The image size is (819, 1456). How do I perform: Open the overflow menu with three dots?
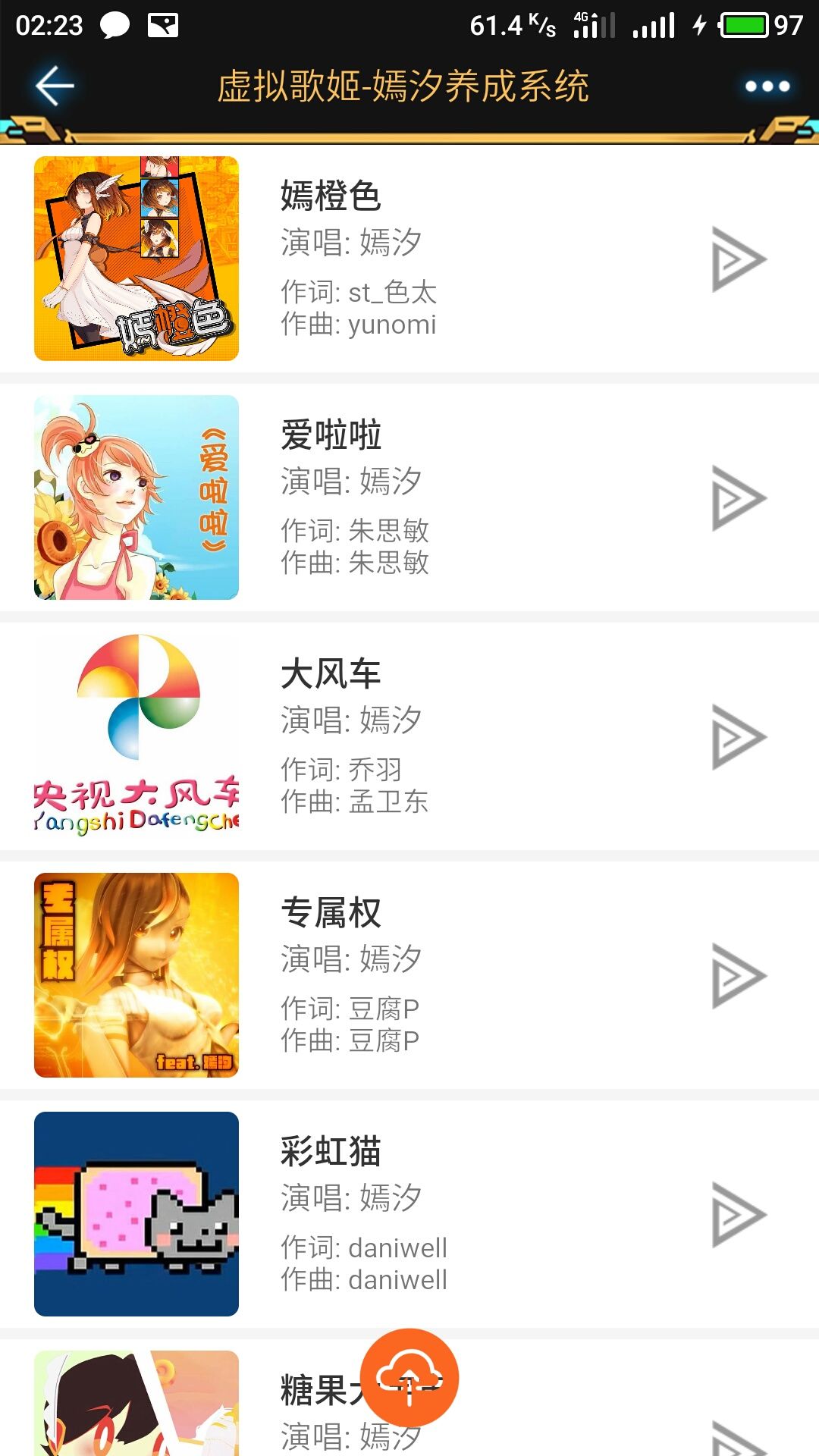click(766, 86)
